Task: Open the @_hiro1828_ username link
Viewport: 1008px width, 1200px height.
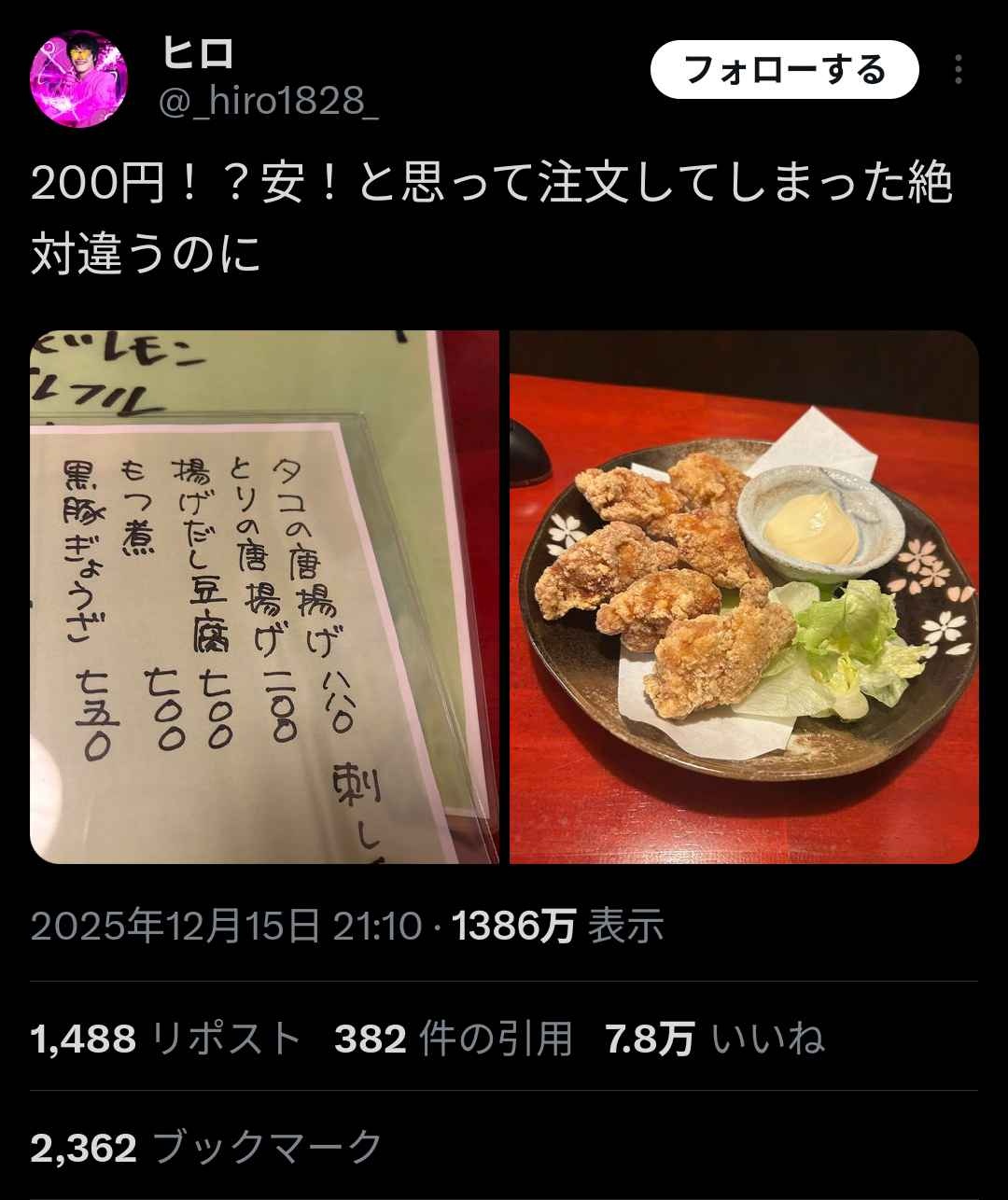Action: pyautogui.click(x=269, y=101)
